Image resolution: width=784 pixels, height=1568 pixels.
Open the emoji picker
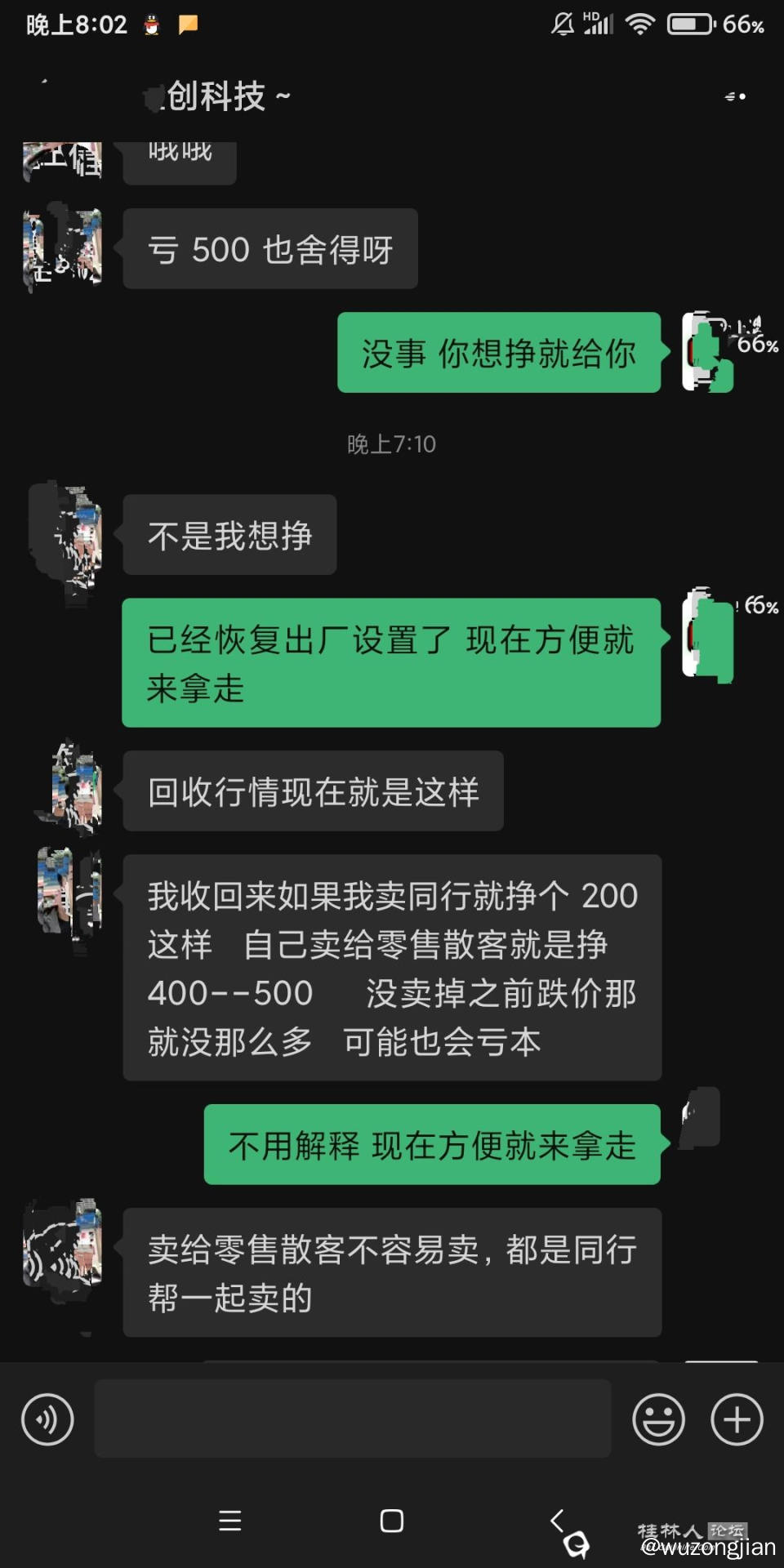coord(658,1419)
